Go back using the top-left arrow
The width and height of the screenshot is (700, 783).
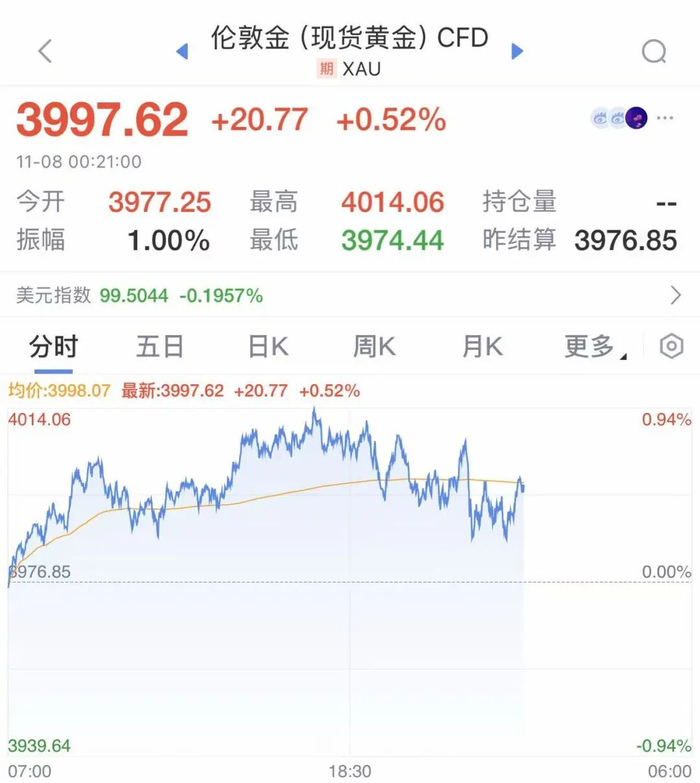45,51
